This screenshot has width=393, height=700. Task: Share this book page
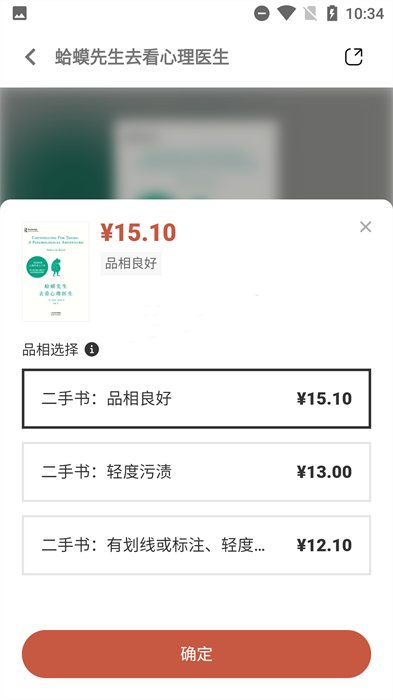[353, 57]
